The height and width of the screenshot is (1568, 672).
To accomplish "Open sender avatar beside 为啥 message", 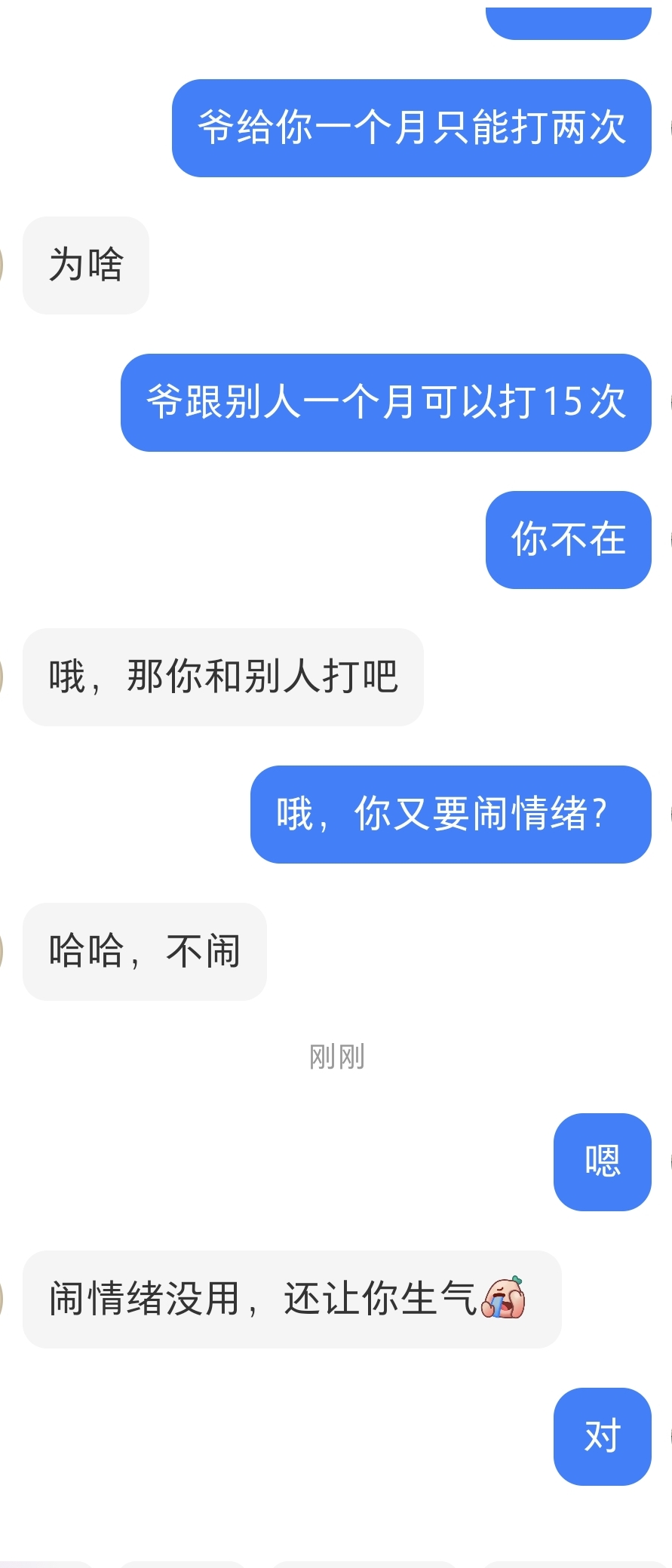I will [x=2, y=265].
